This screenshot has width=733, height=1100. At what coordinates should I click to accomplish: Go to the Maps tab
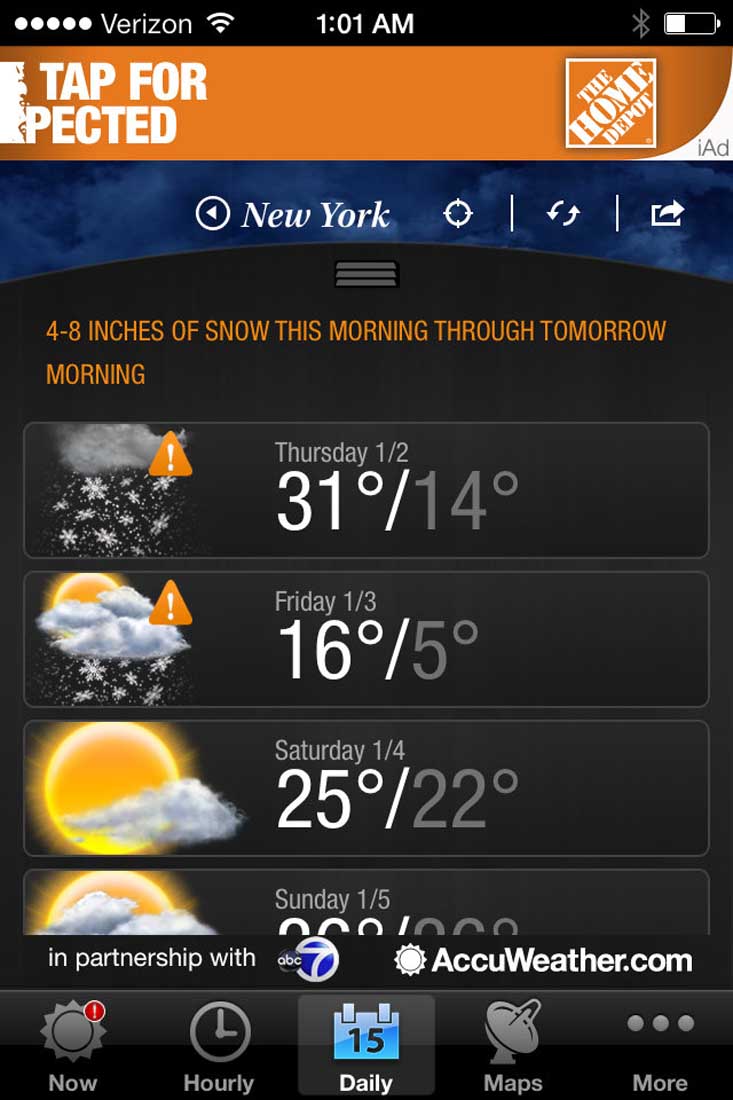(x=513, y=1046)
